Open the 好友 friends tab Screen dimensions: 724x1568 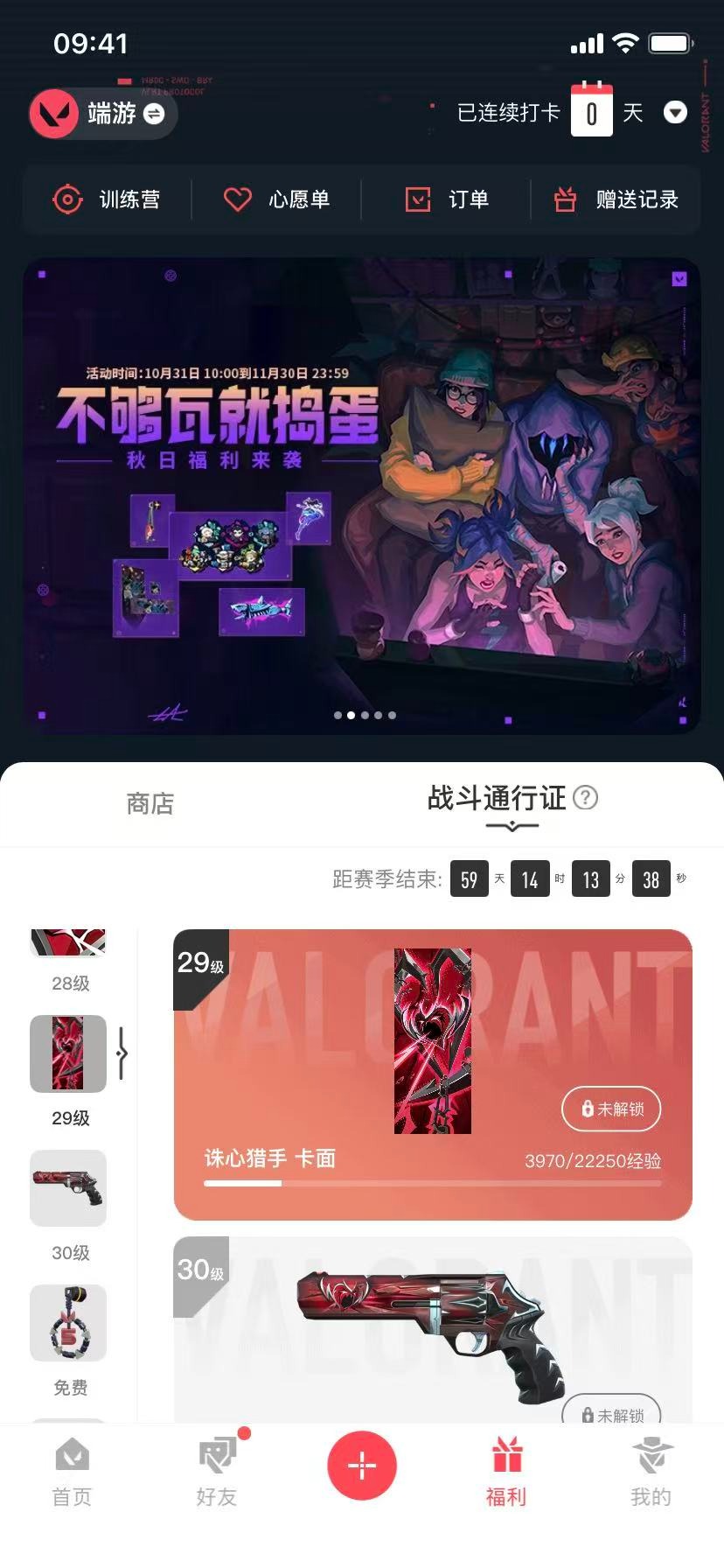point(217,1472)
